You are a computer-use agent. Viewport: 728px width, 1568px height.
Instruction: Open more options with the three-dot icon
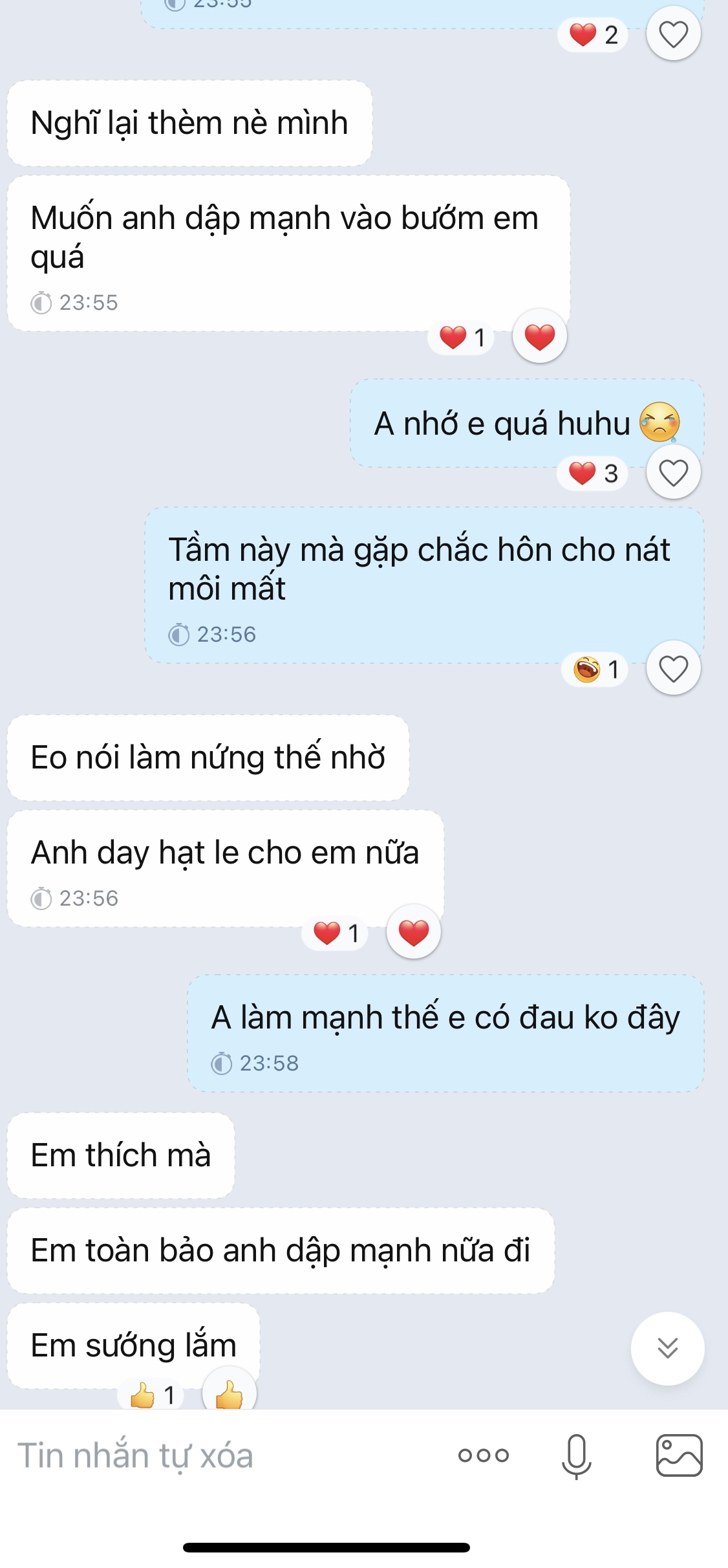483,1456
